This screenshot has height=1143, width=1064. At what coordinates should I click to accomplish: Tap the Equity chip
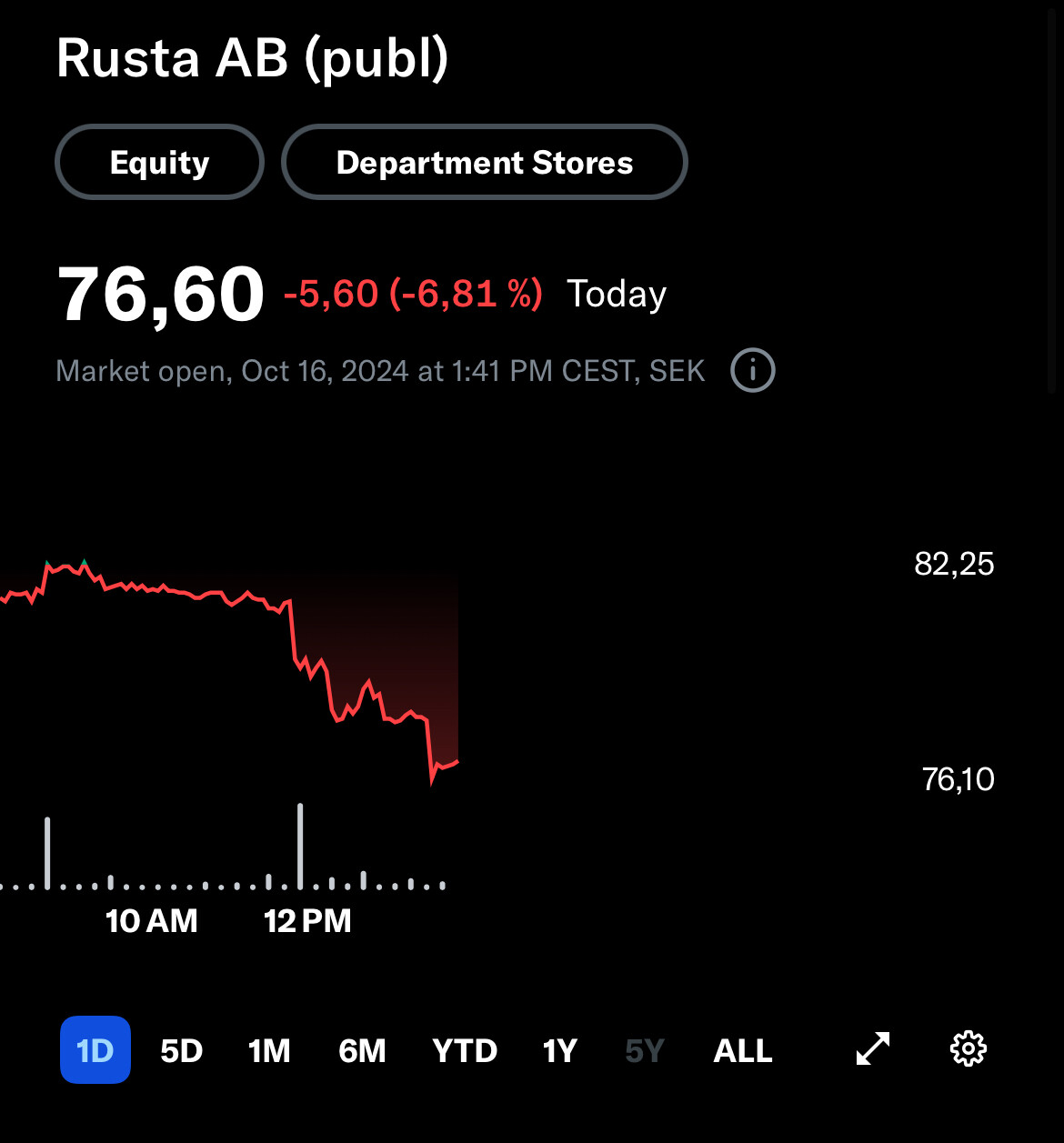click(159, 163)
